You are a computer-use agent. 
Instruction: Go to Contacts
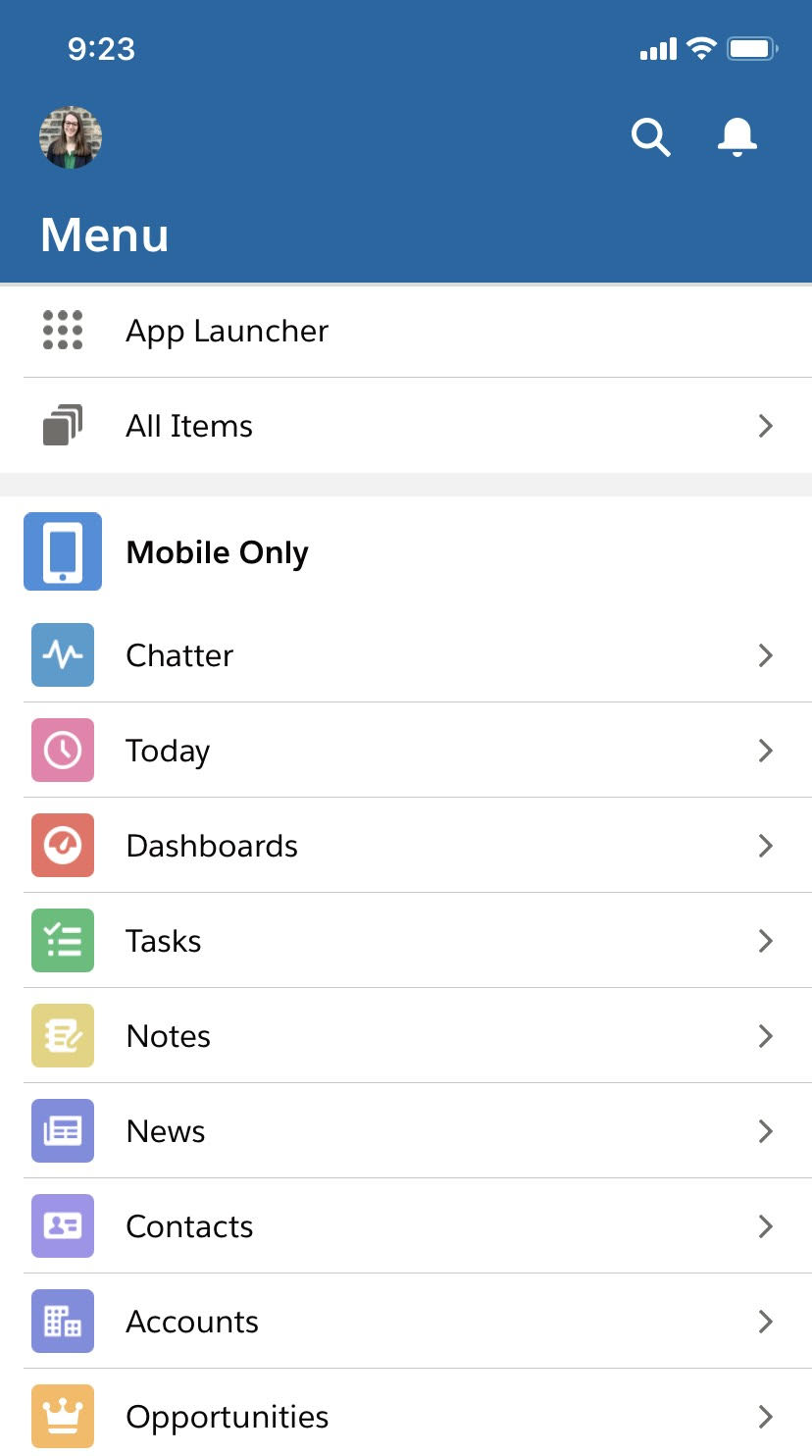click(x=406, y=1226)
